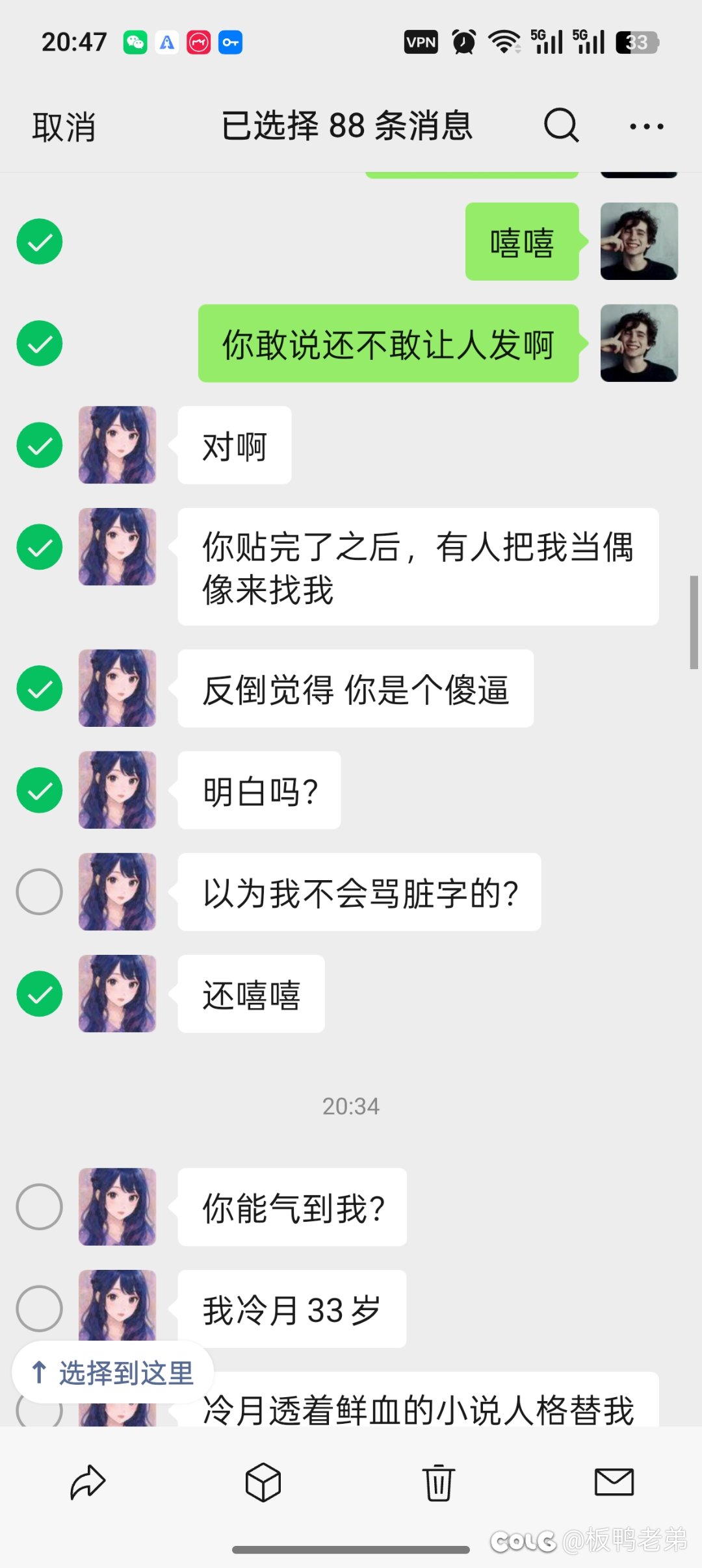Select the message 以为我不会骂脏字的?
Image resolution: width=702 pixels, height=1568 pixels.
point(40,892)
